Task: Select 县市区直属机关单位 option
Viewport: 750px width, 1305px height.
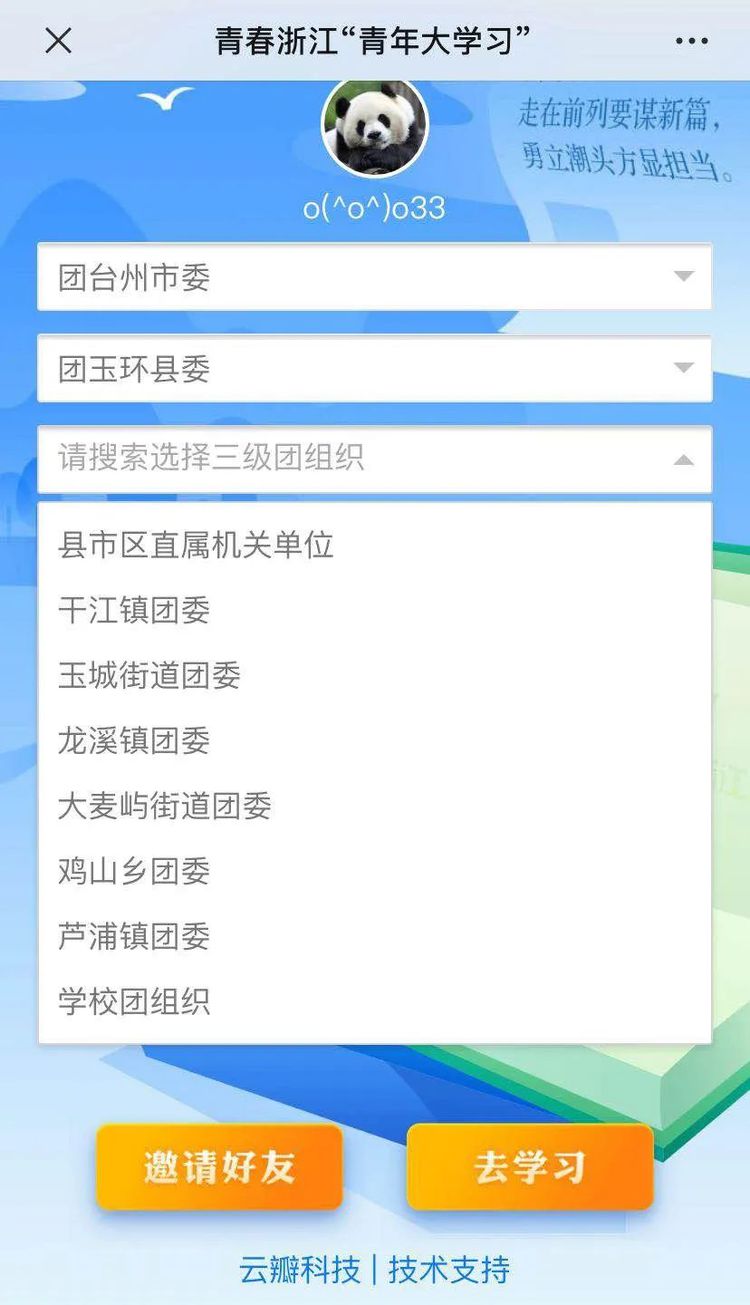Action: coord(196,545)
